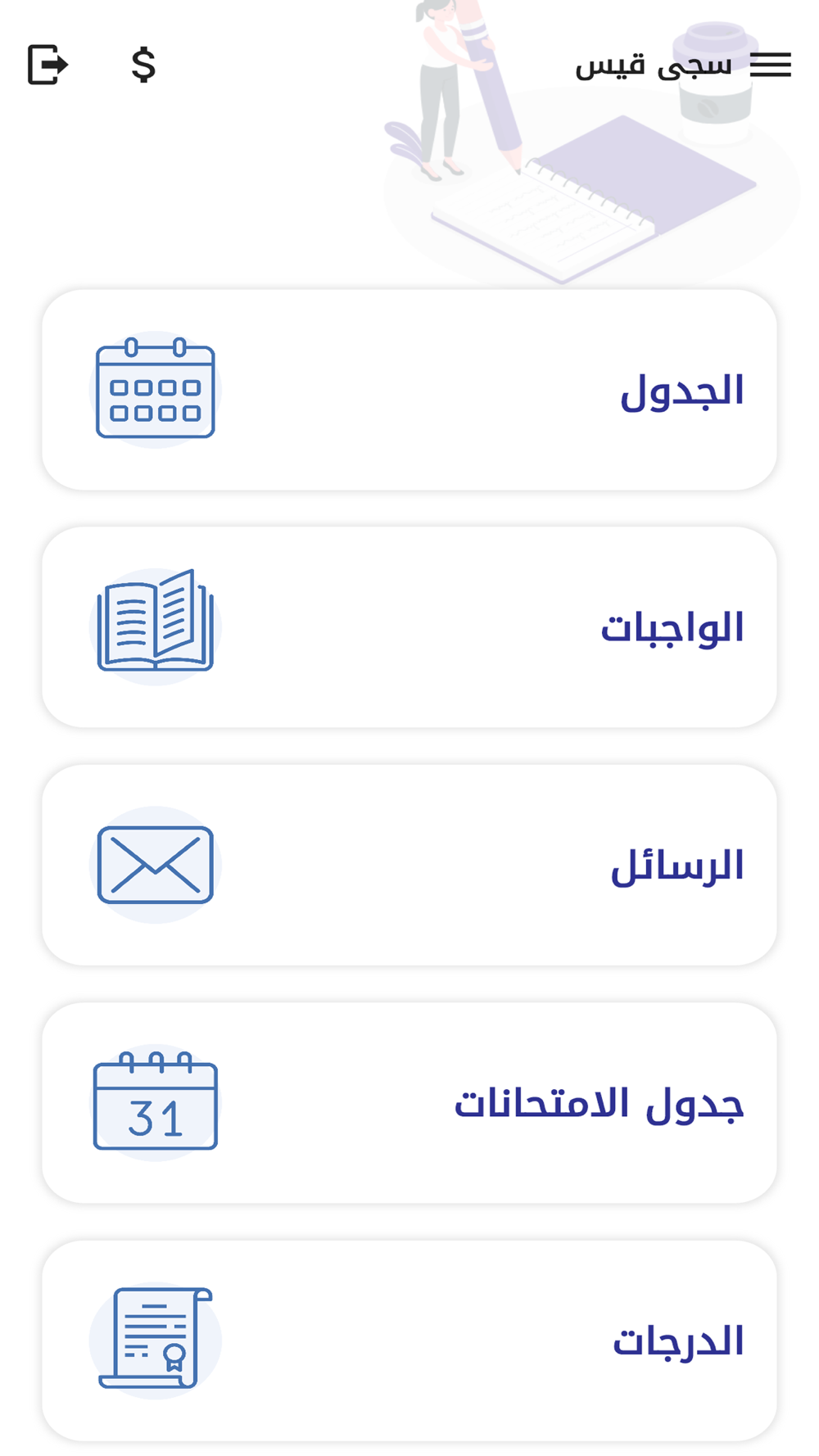This screenshot has height=1456, width=819.
Task: Open the الجدول schedule card
Action: point(409,390)
